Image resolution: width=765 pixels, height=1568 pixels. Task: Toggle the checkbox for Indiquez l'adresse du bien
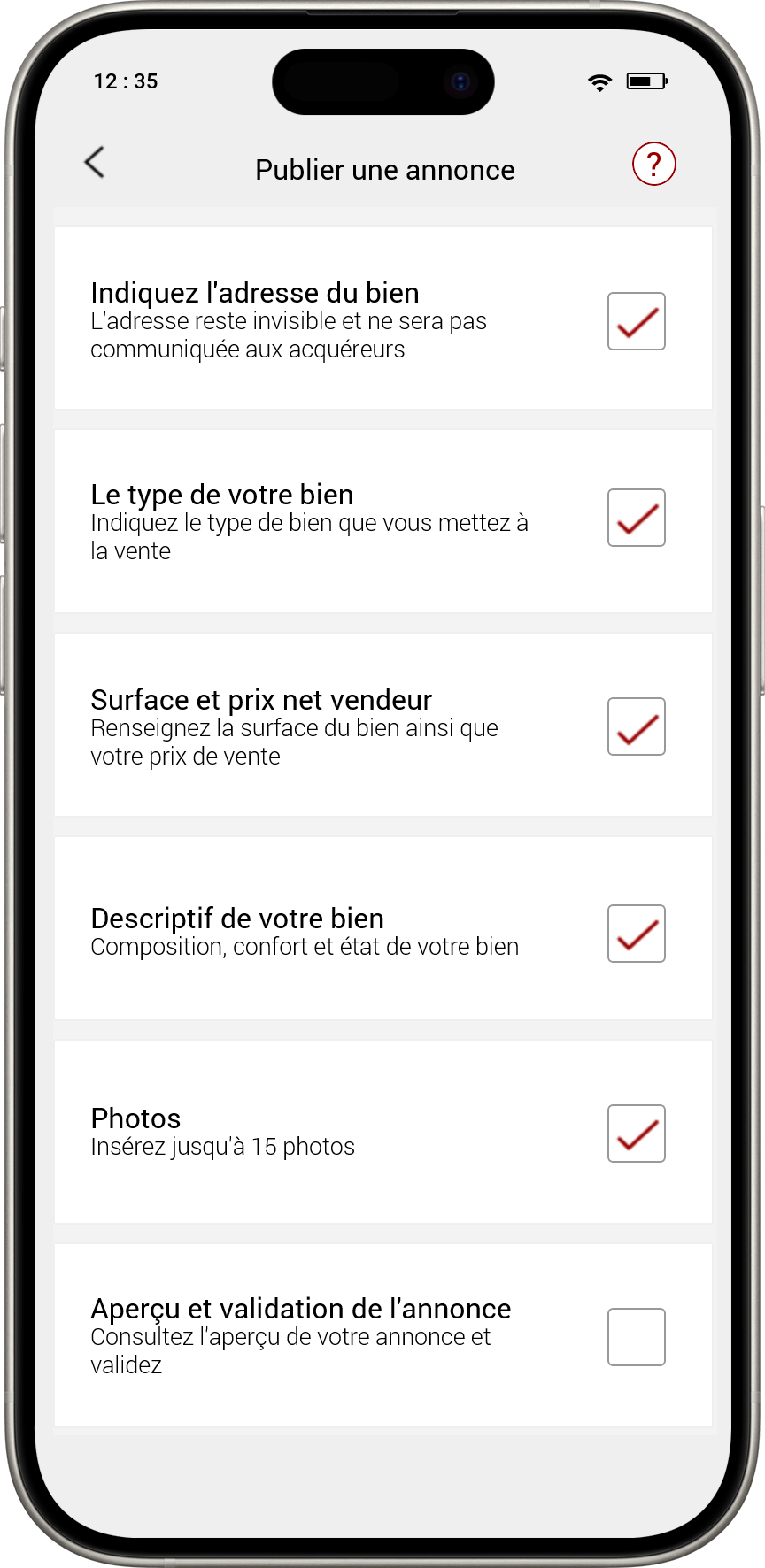pos(636,321)
